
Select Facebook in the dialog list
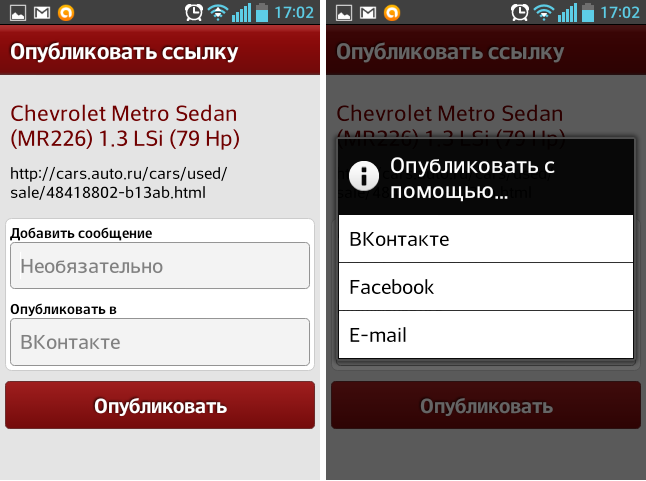(486, 287)
